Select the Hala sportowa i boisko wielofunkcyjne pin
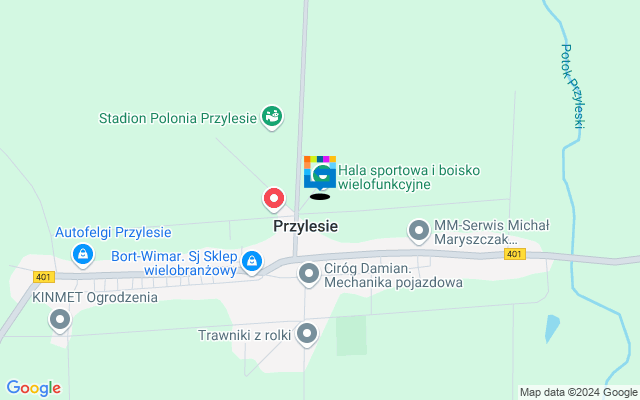The height and width of the screenshot is (400, 640). coord(320,174)
